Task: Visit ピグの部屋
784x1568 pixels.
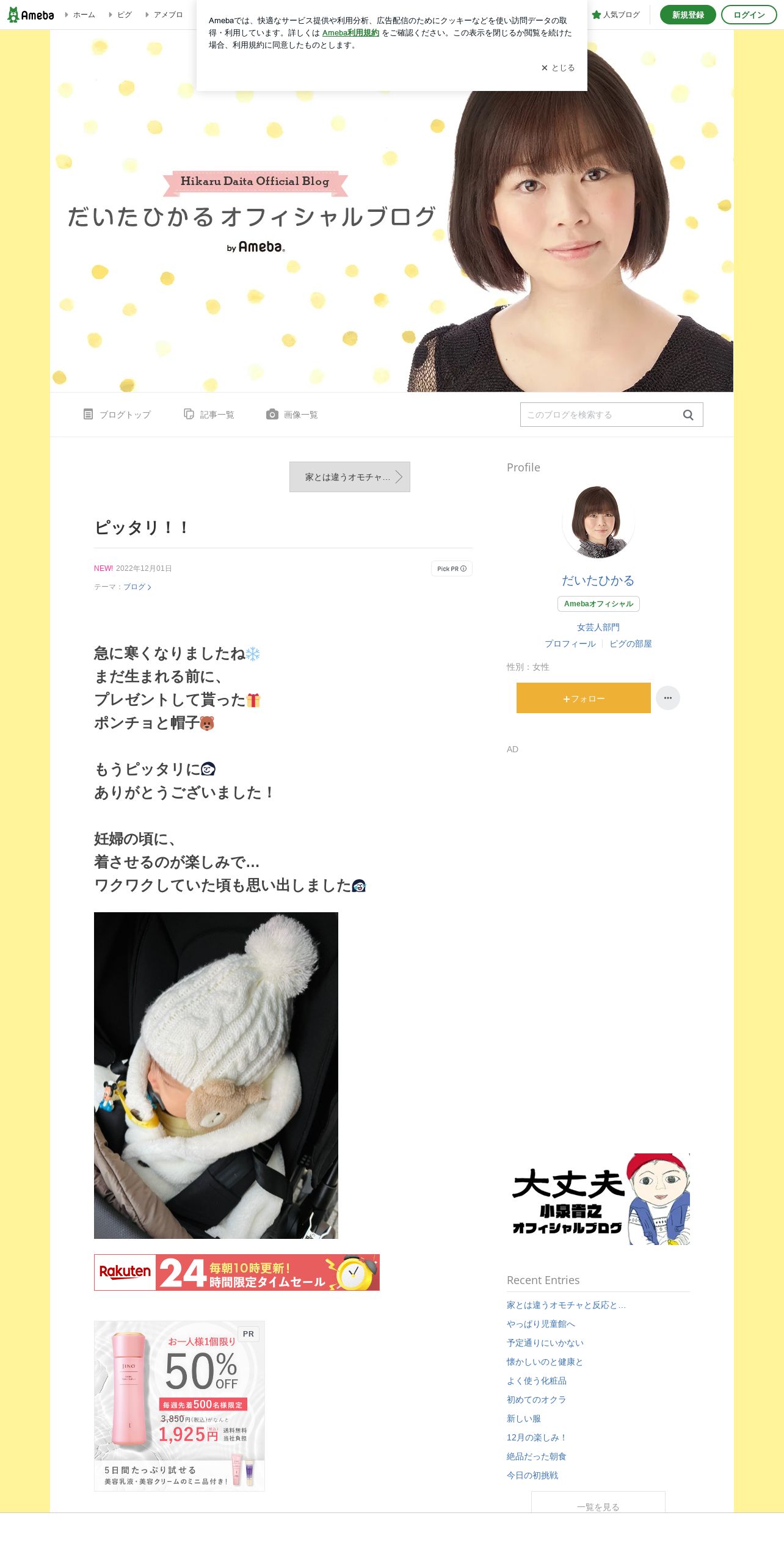Action: [x=631, y=644]
